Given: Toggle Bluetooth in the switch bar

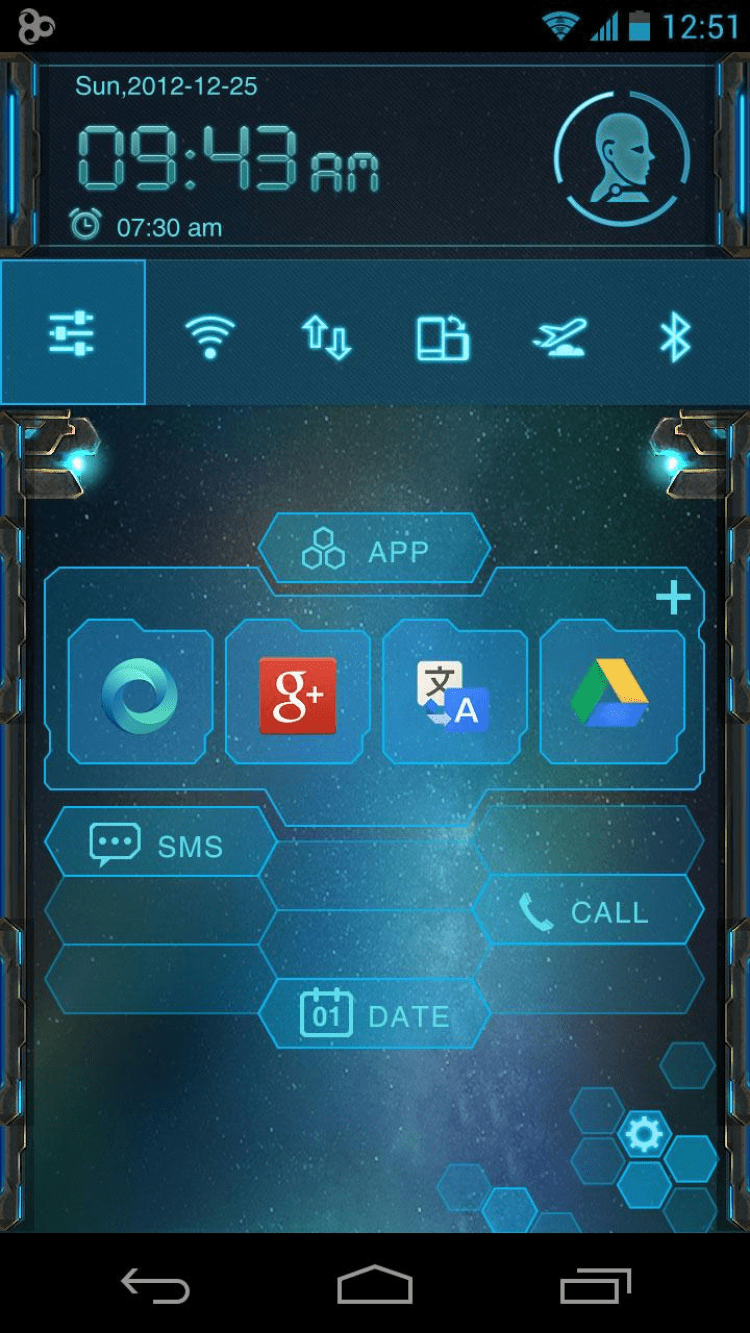Looking at the screenshot, I should [x=675, y=336].
